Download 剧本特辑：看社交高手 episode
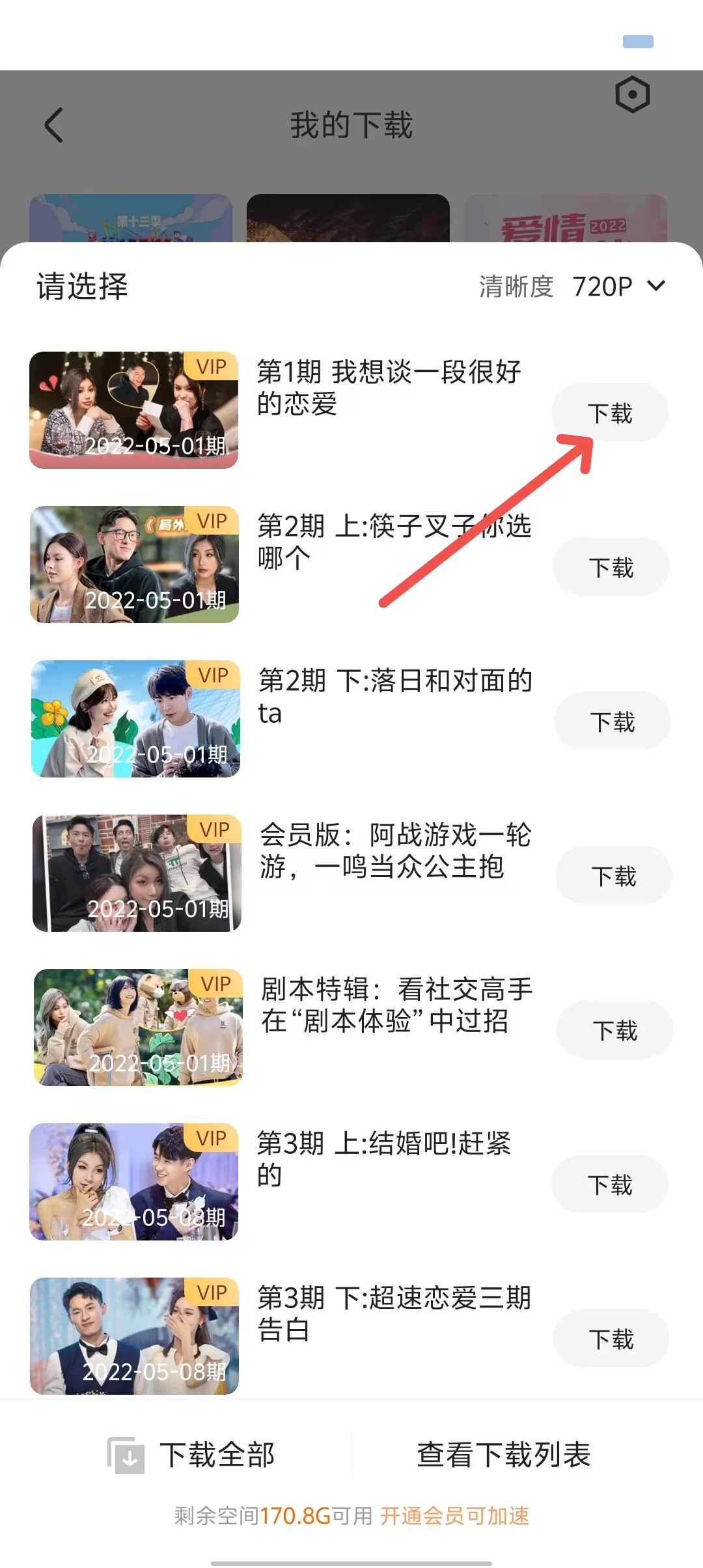This screenshot has width=703, height=1568. pos(614,1030)
